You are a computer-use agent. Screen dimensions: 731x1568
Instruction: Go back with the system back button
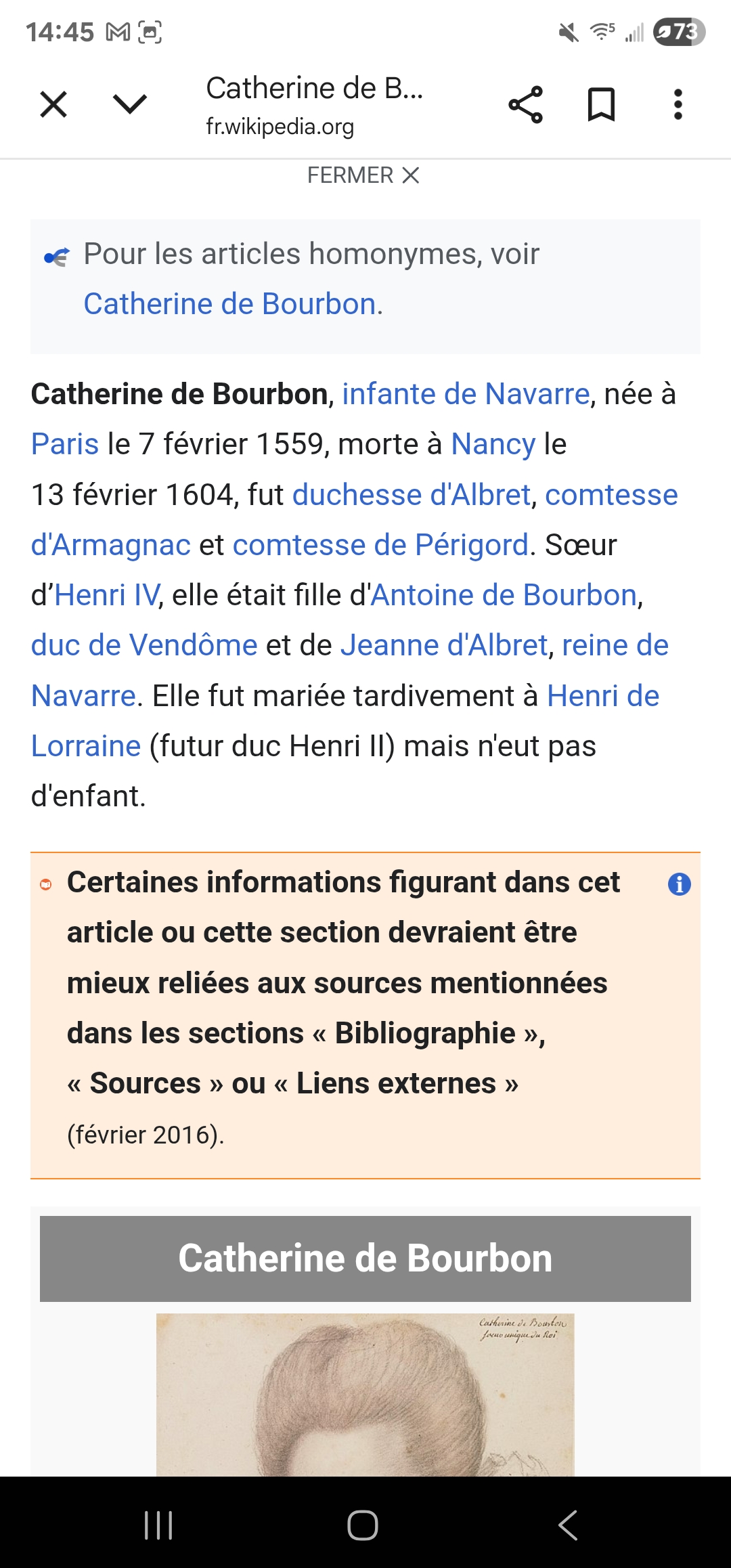tap(567, 1525)
